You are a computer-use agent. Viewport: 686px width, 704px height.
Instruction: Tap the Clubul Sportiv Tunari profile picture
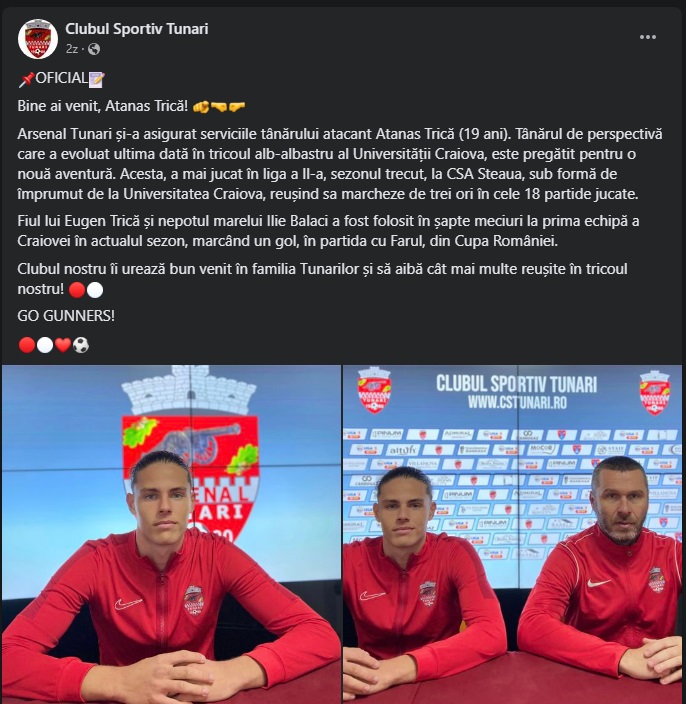point(37,38)
